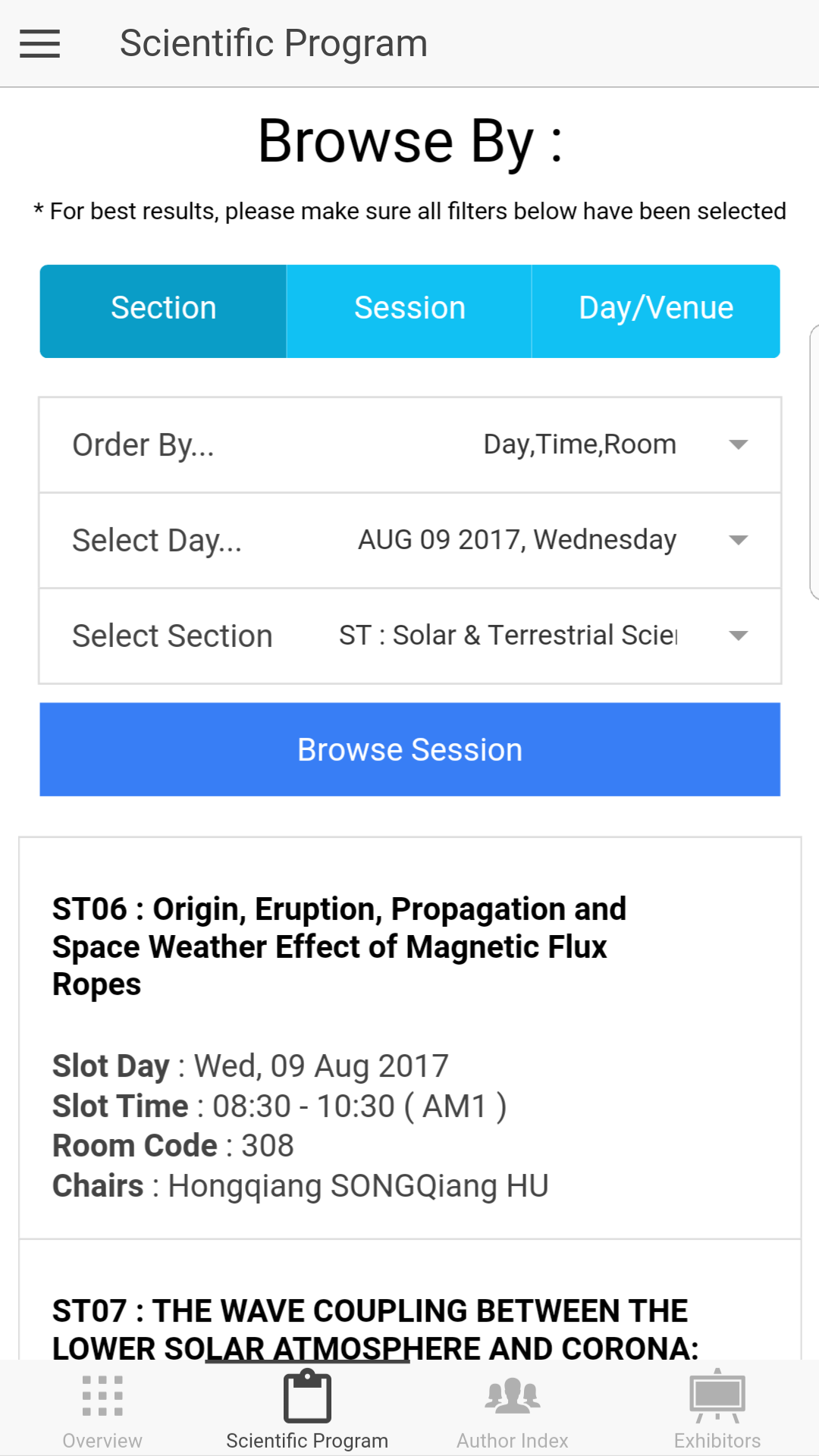
Task: Select the Scientific Program bottom tab
Action: (x=307, y=1409)
